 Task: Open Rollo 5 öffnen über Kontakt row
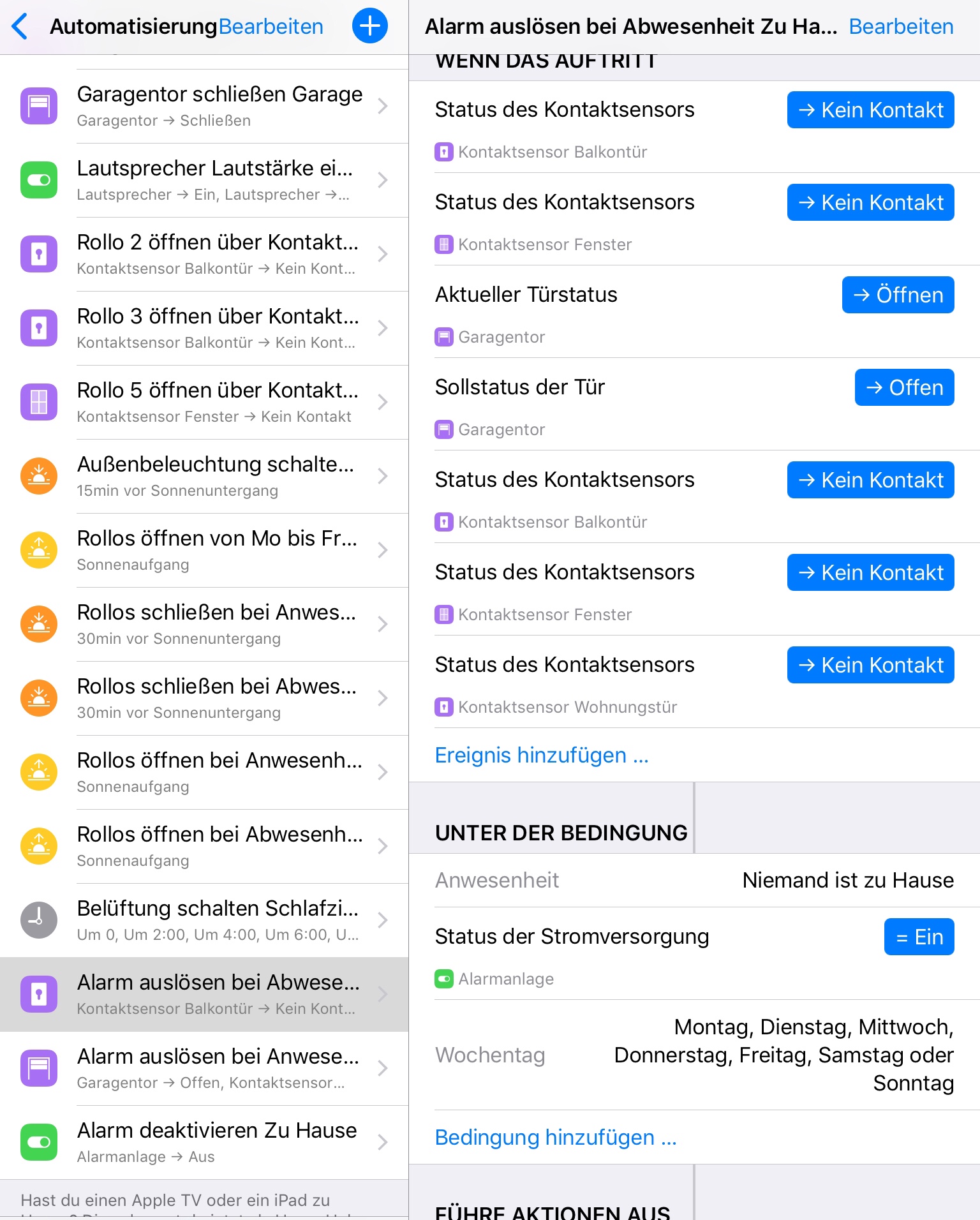(x=219, y=402)
